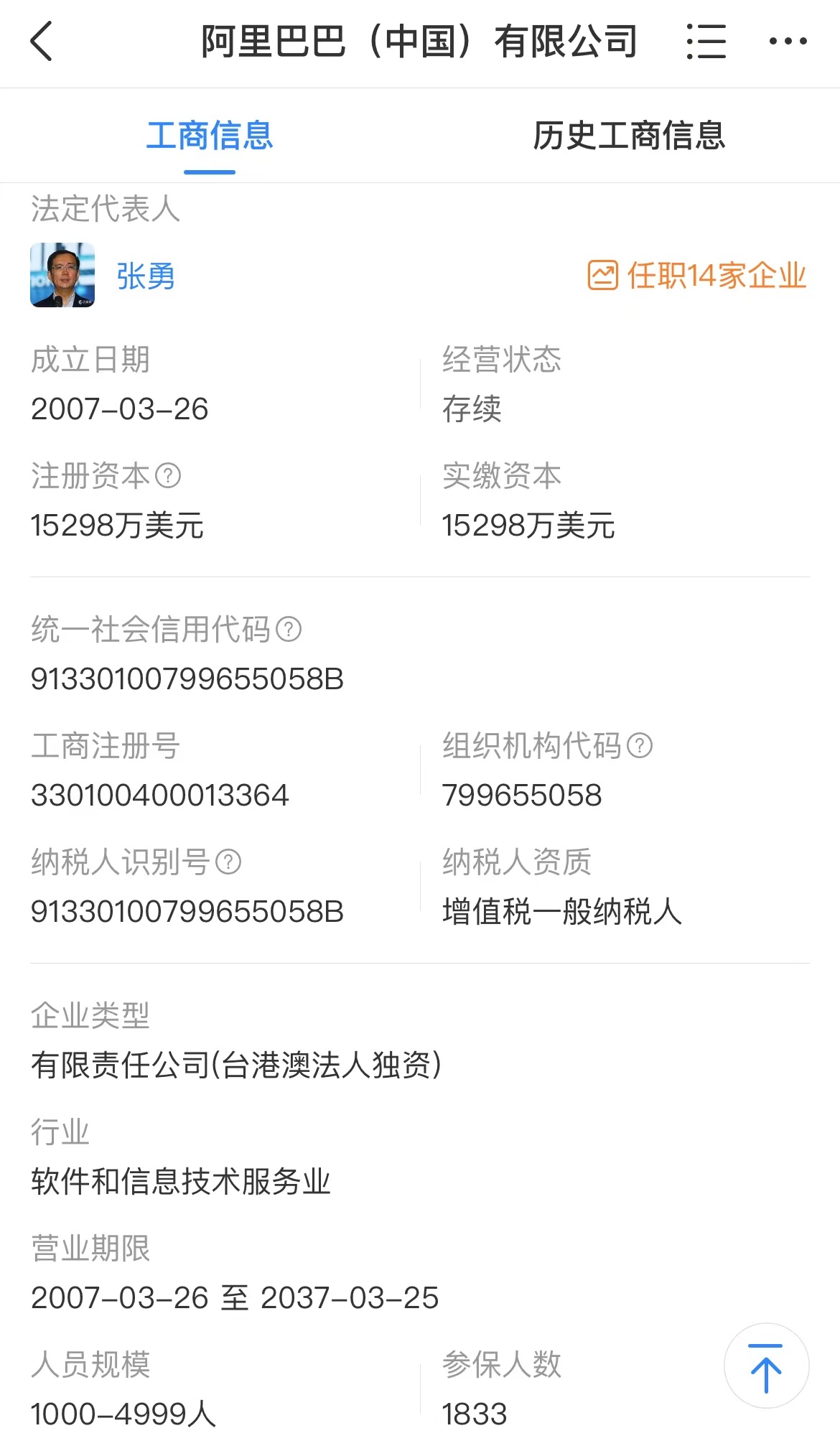Image resolution: width=840 pixels, height=1446 pixels.
Task: Jump back to top with arrow button
Action: [766, 1366]
